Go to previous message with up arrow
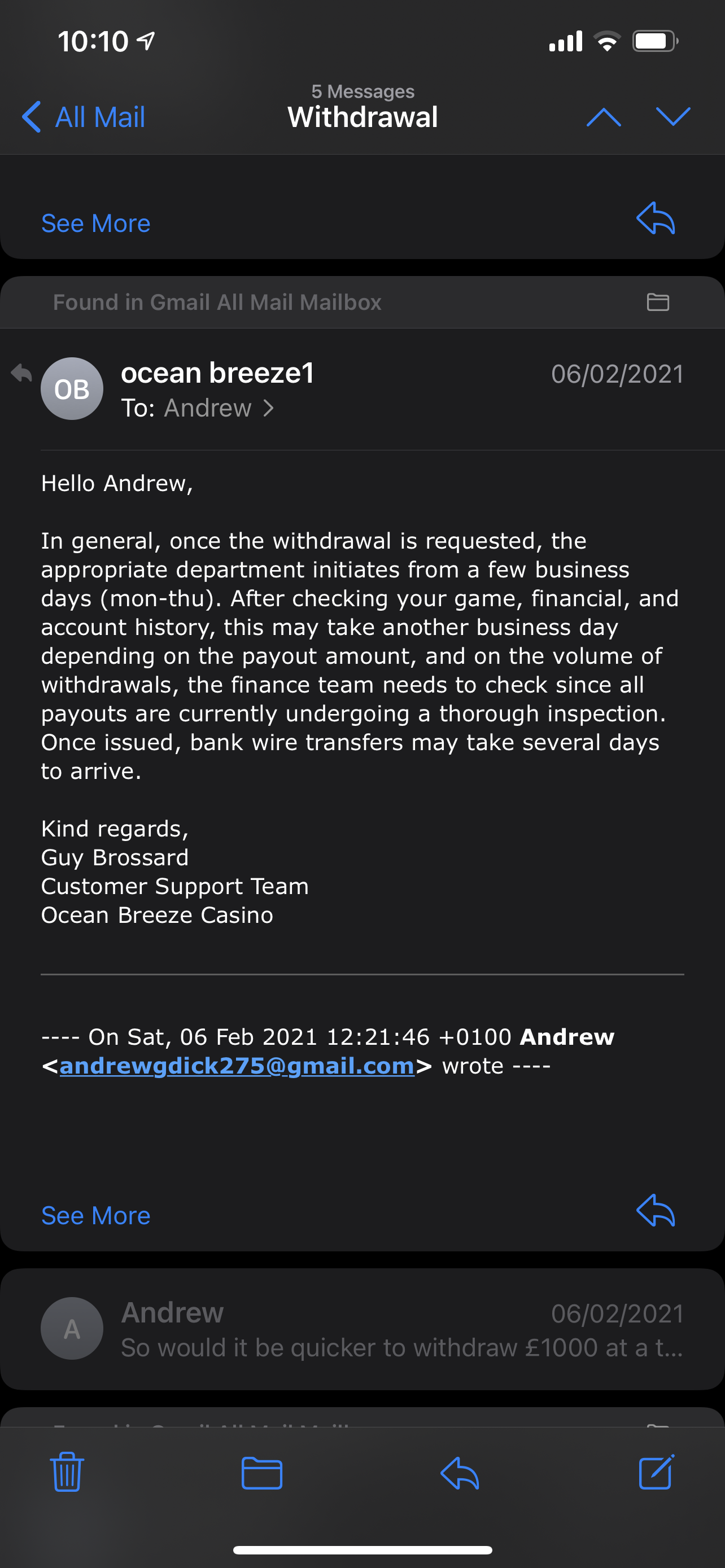725x1568 pixels. tap(603, 117)
